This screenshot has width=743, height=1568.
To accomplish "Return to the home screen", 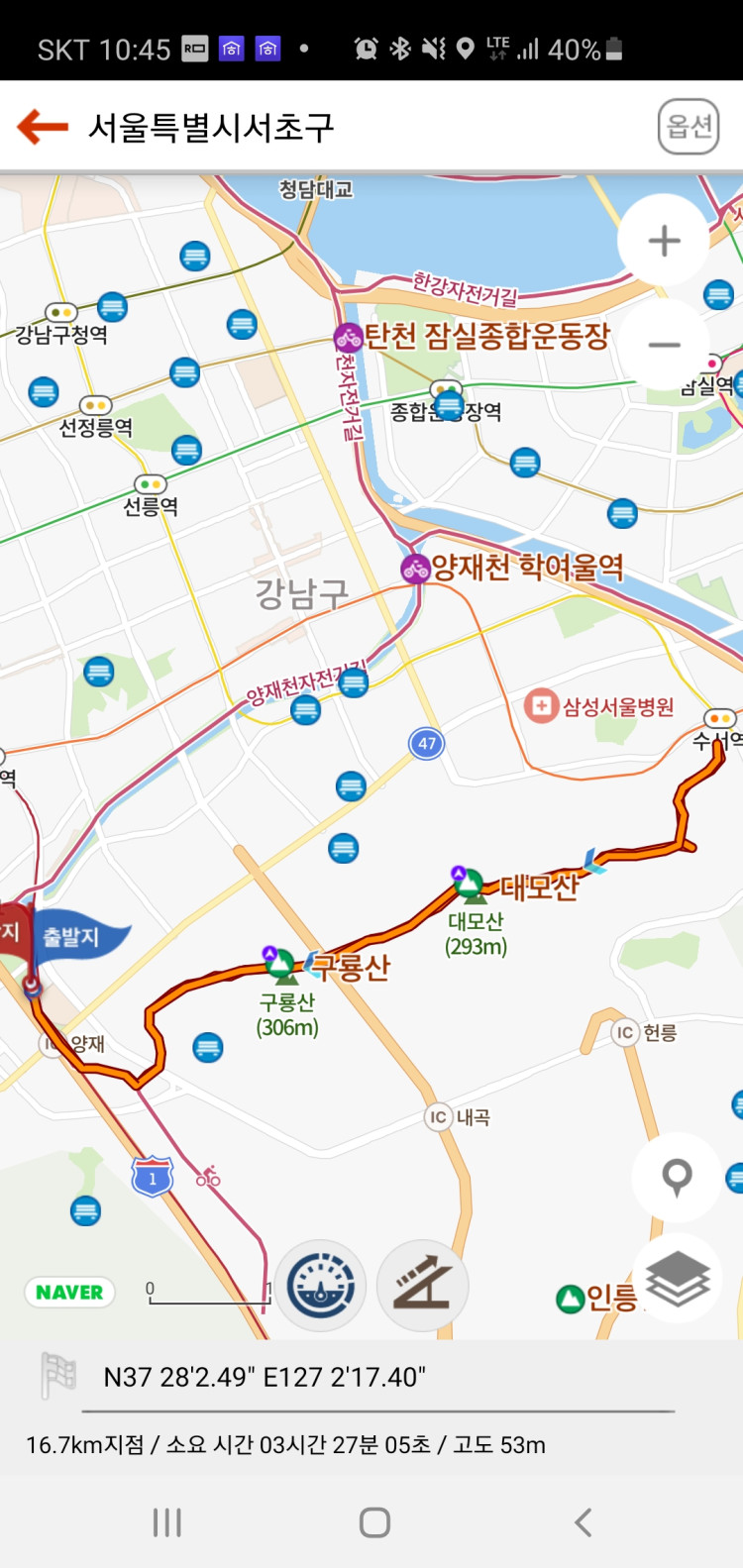I will pos(374,1522).
